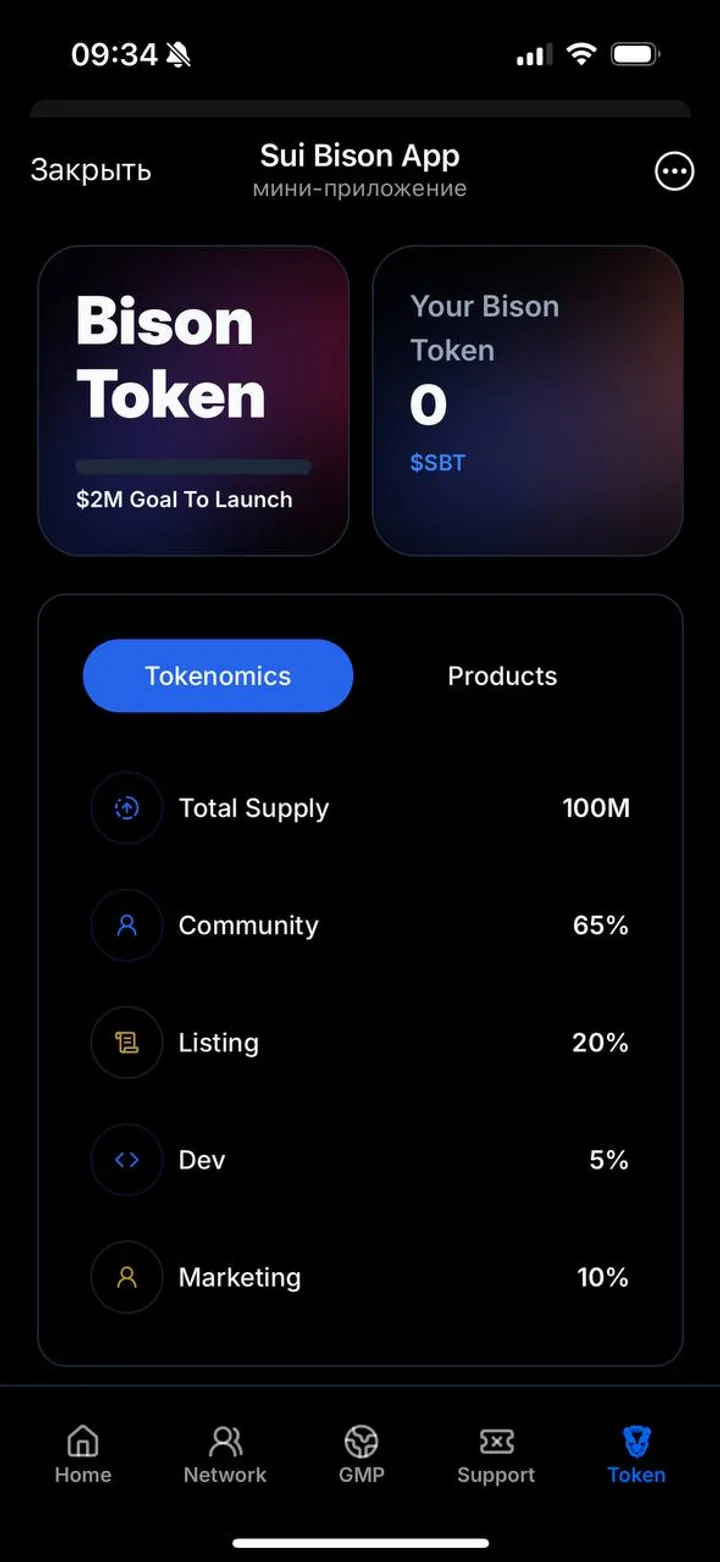Screen dimensions: 720x1562
Task: Close the mini app with Закрыть
Action: pyautogui.click(x=91, y=170)
